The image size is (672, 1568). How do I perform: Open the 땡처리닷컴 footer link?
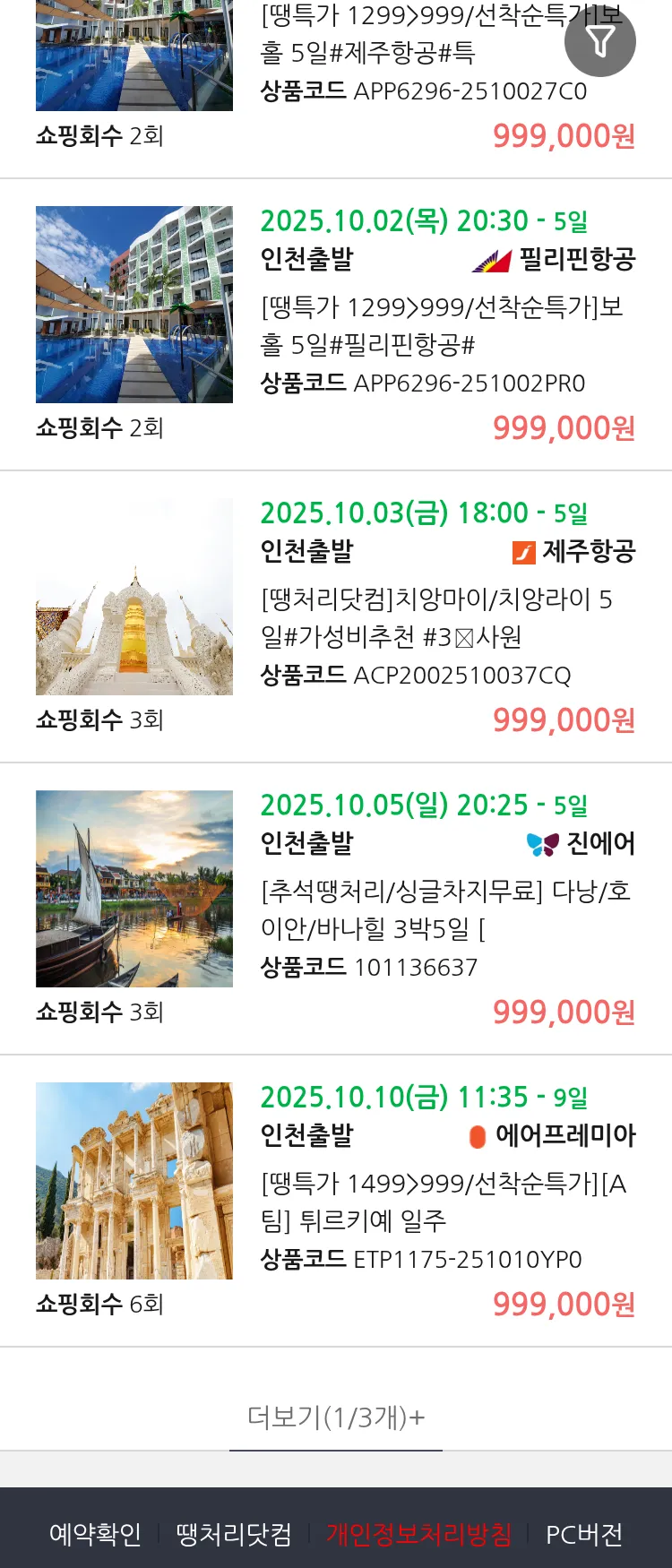234,1534
